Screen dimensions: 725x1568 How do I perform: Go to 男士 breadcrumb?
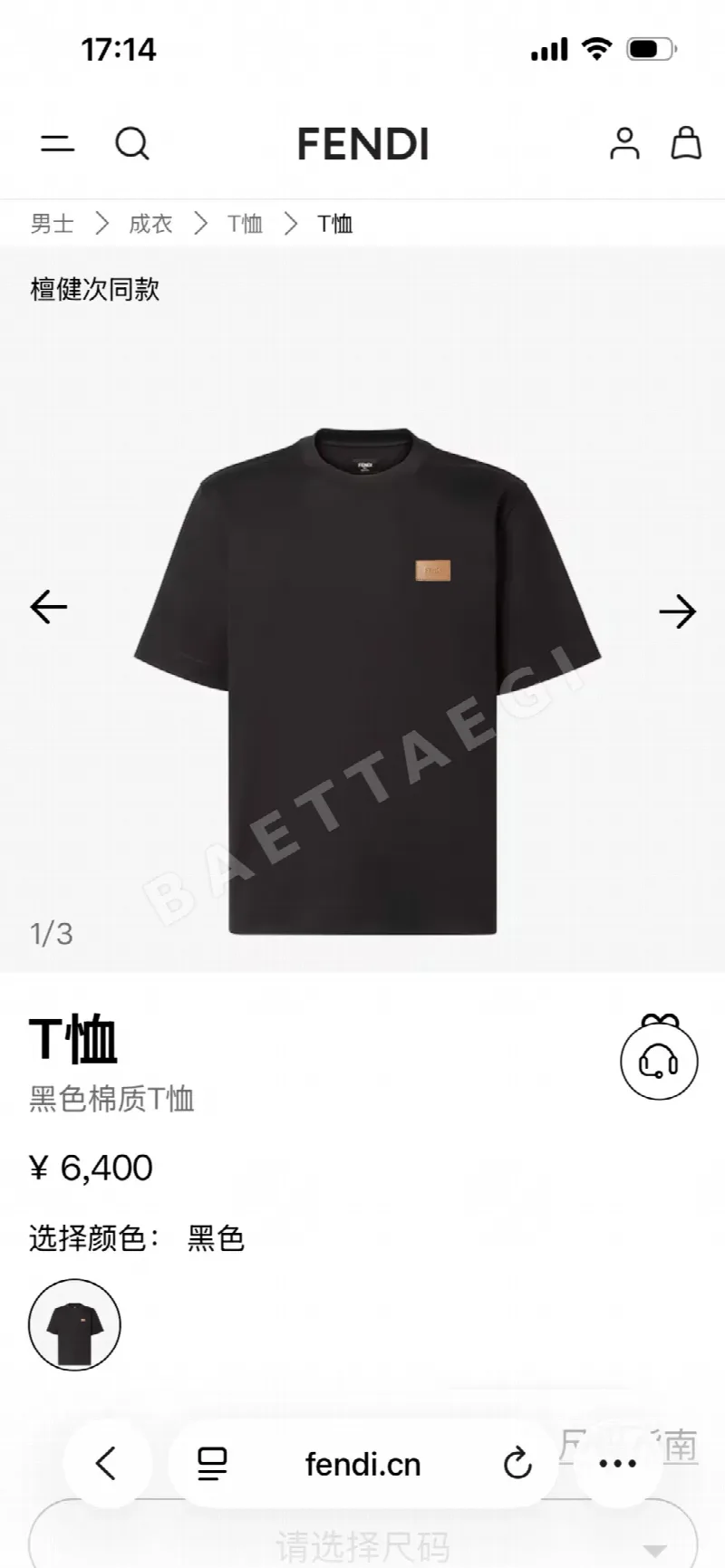point(52,224)
